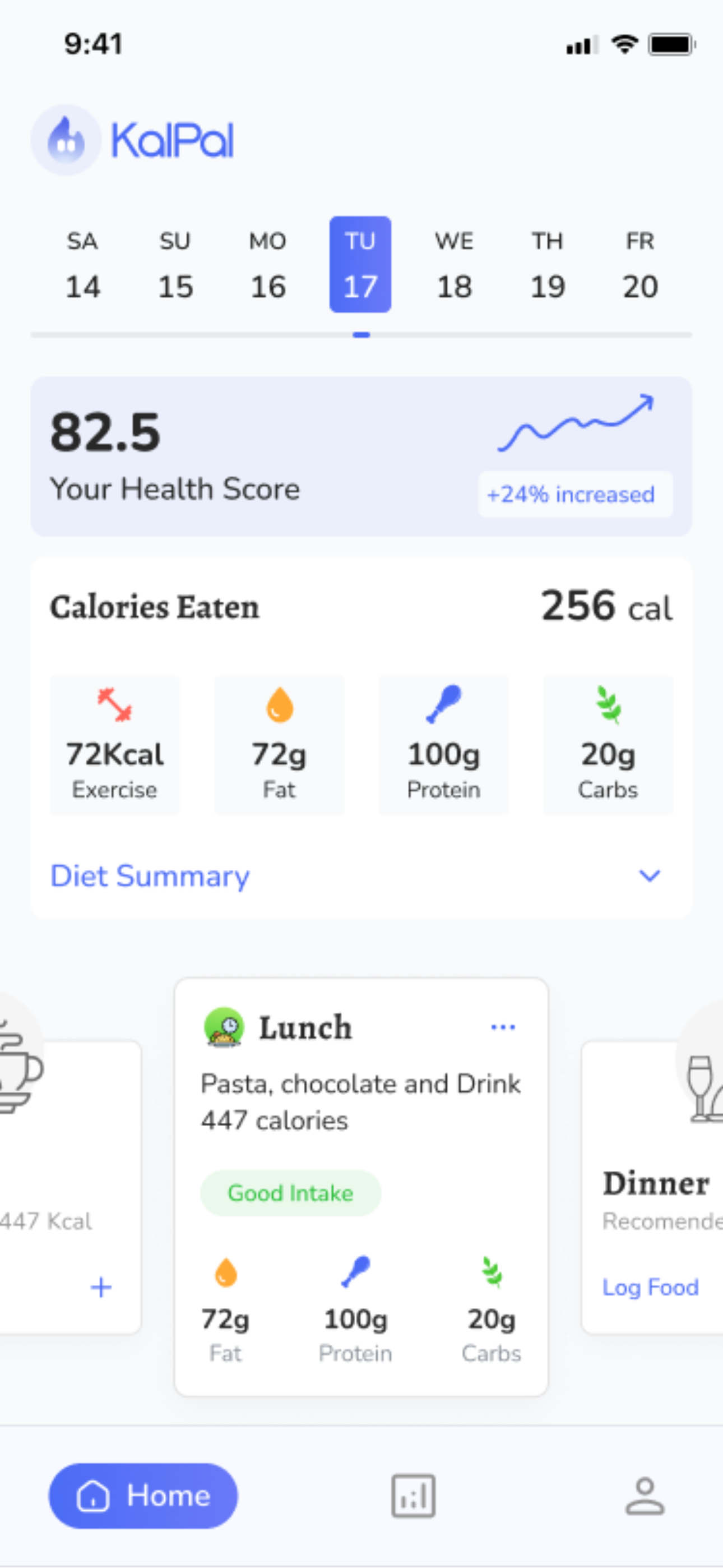This screenshot has height=1568, width=723.
Task: Open the Health Score card
Action: [361, 456]
